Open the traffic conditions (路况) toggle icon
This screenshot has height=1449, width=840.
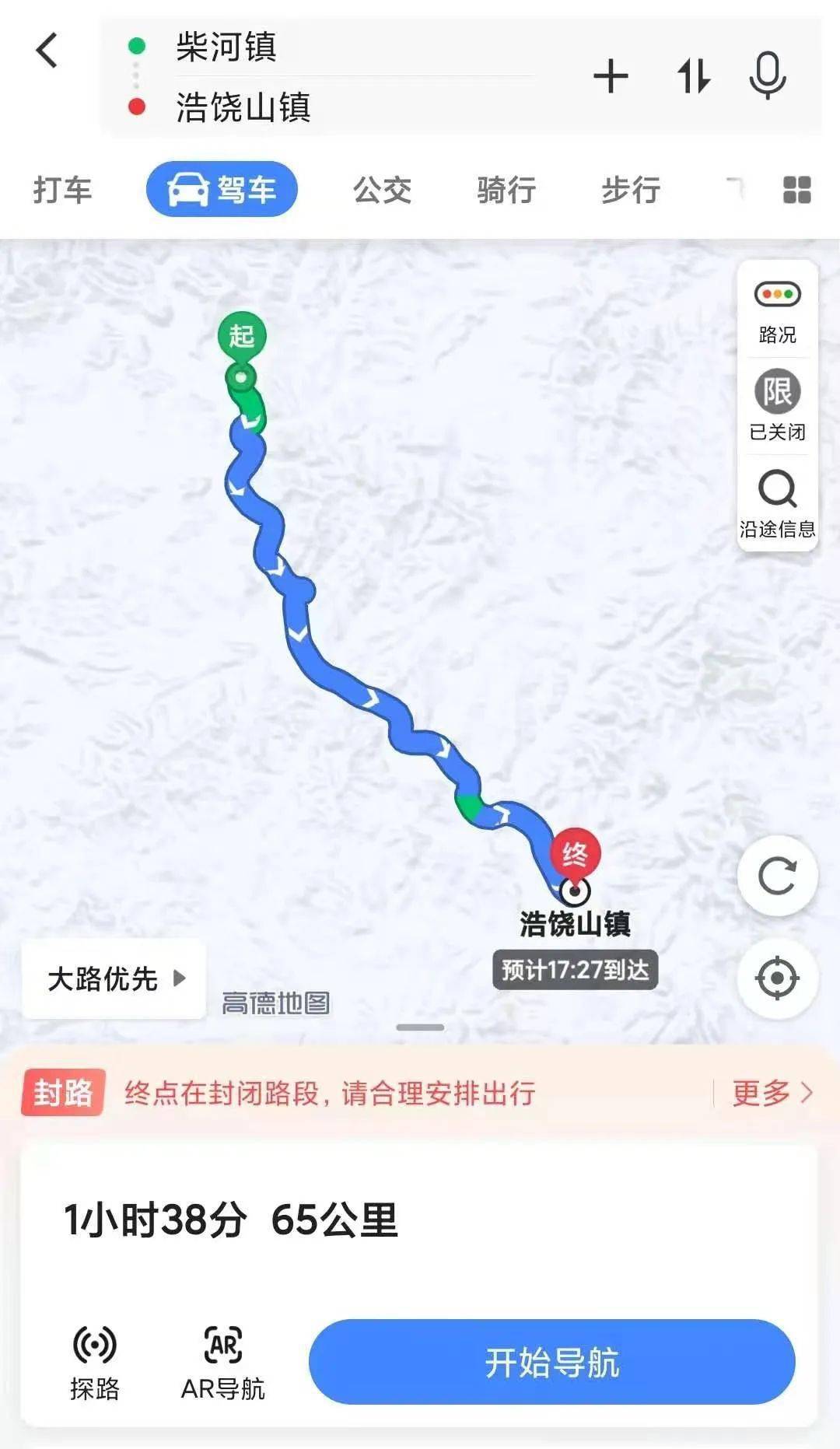[x=777, y=293]
